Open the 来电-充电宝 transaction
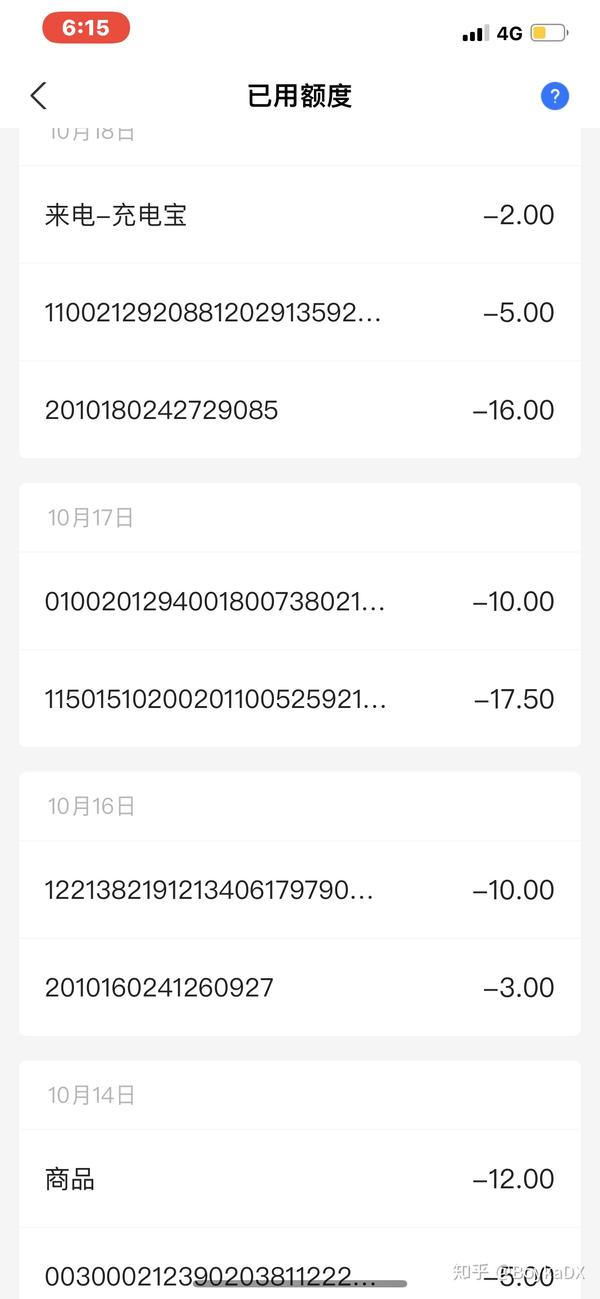 pyautogui.click(x=299, y=215)
